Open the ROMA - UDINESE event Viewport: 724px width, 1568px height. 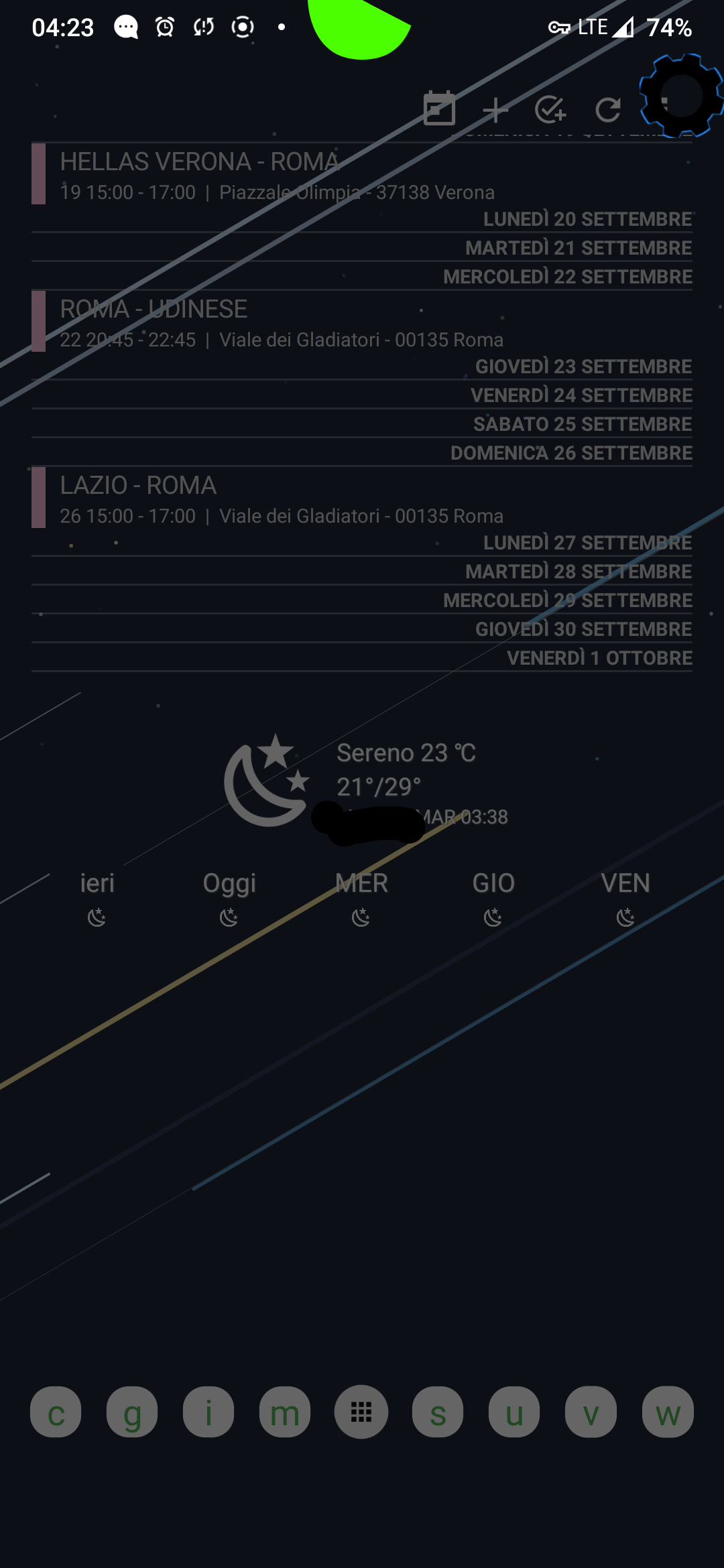(268, 323)
